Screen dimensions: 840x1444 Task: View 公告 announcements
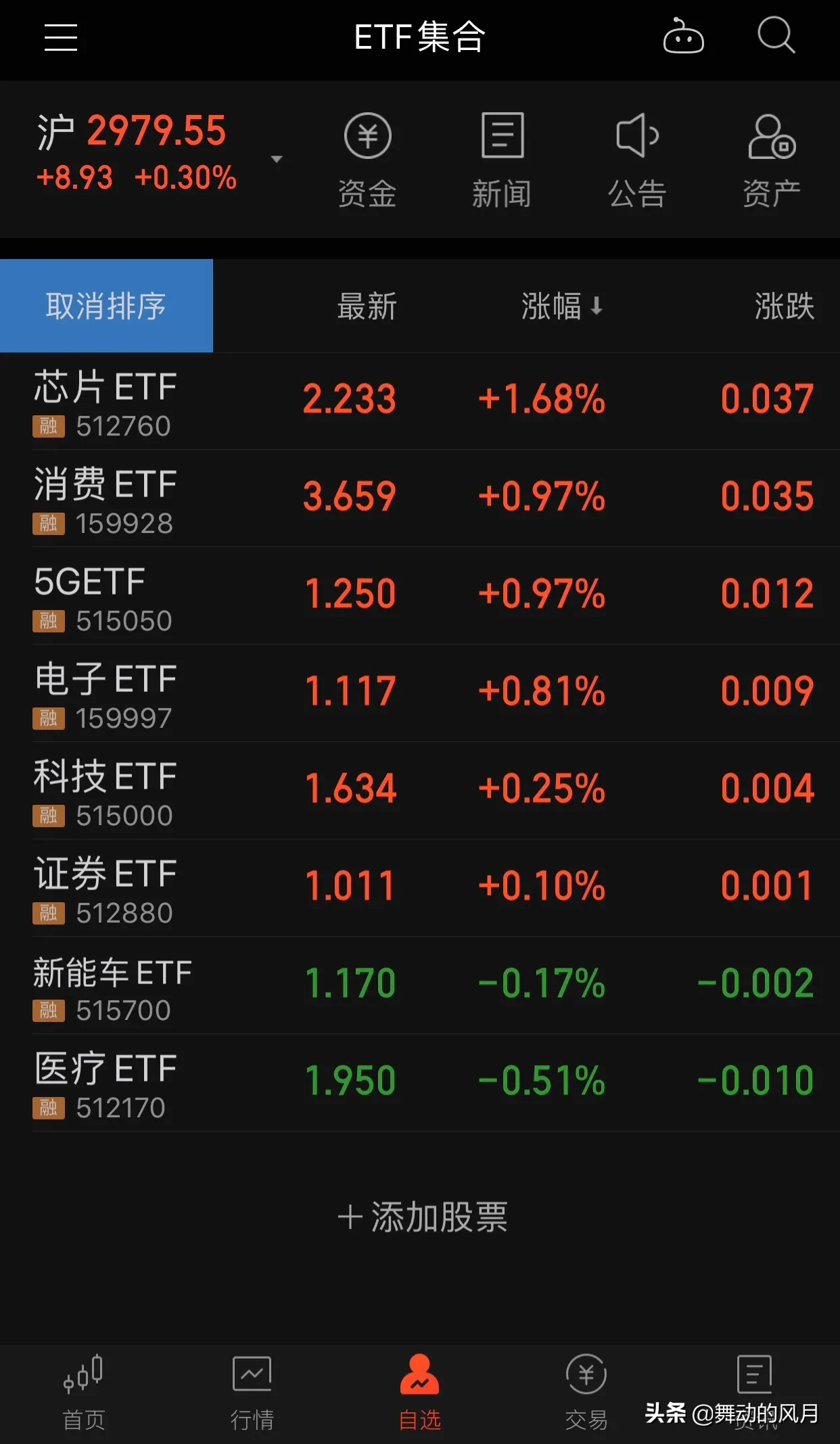pos(637,161)
